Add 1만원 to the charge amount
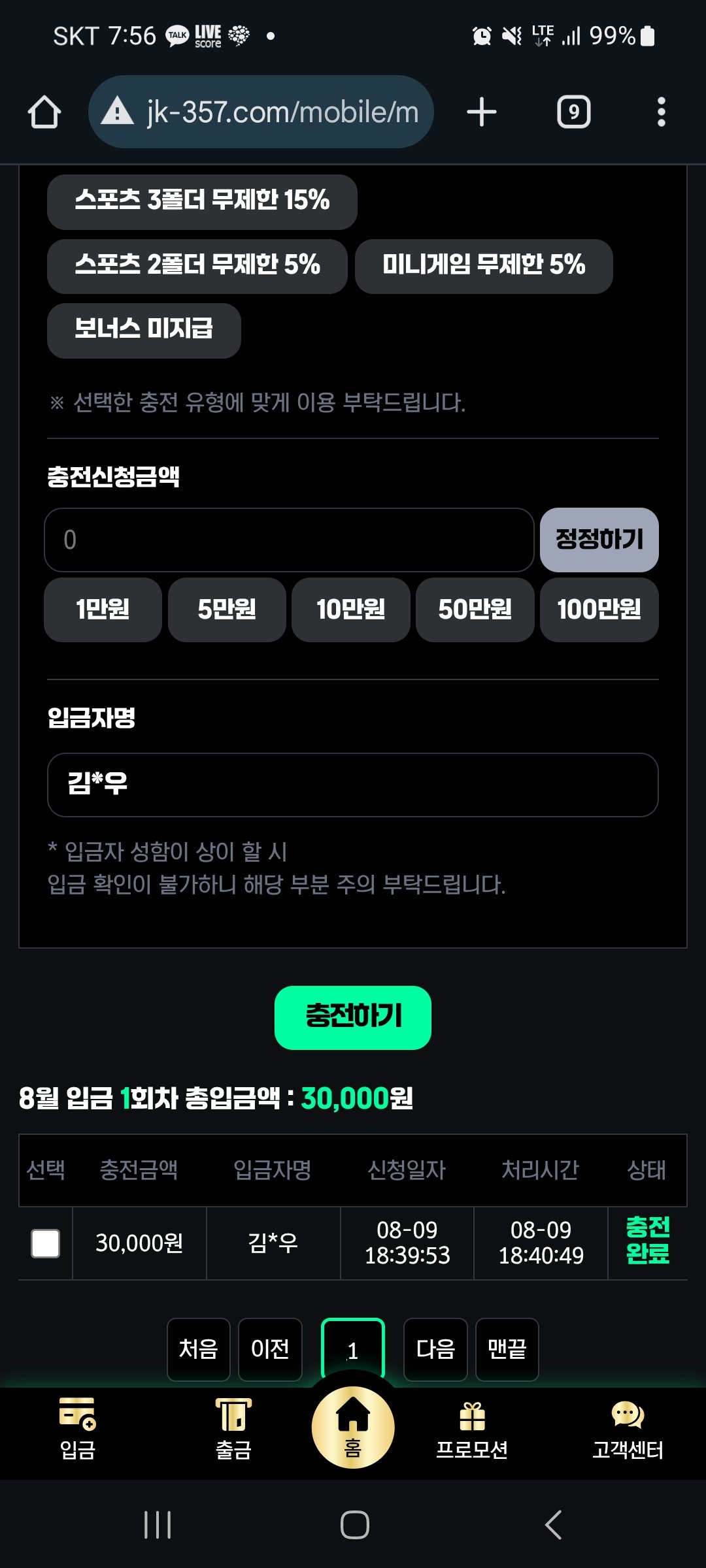Screen dimensions: 706x1568 [x=103, y=610]
